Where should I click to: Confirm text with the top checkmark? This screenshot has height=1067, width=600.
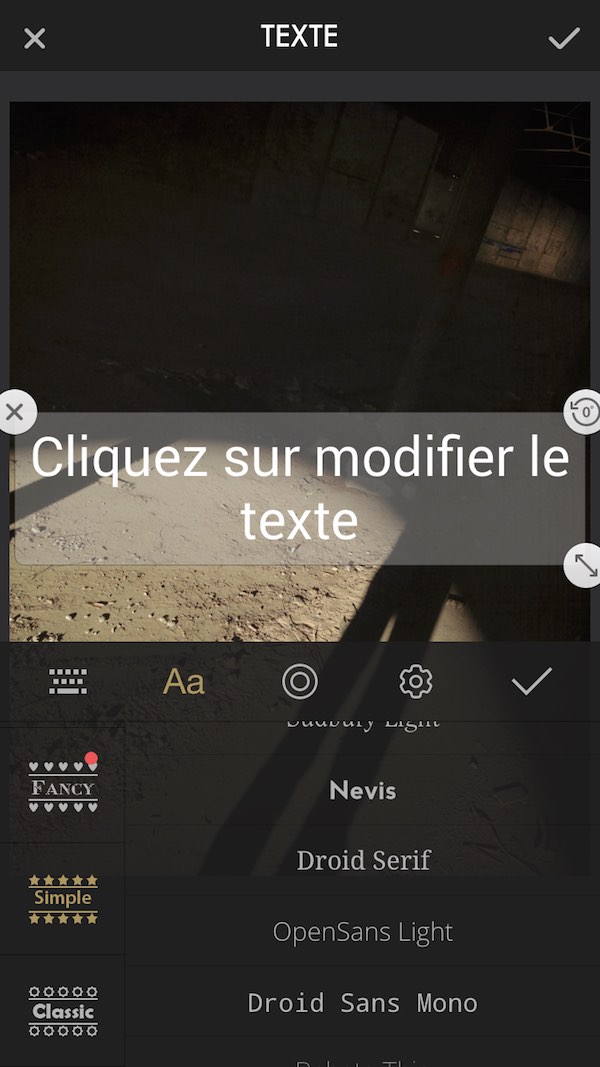[564, 39]
